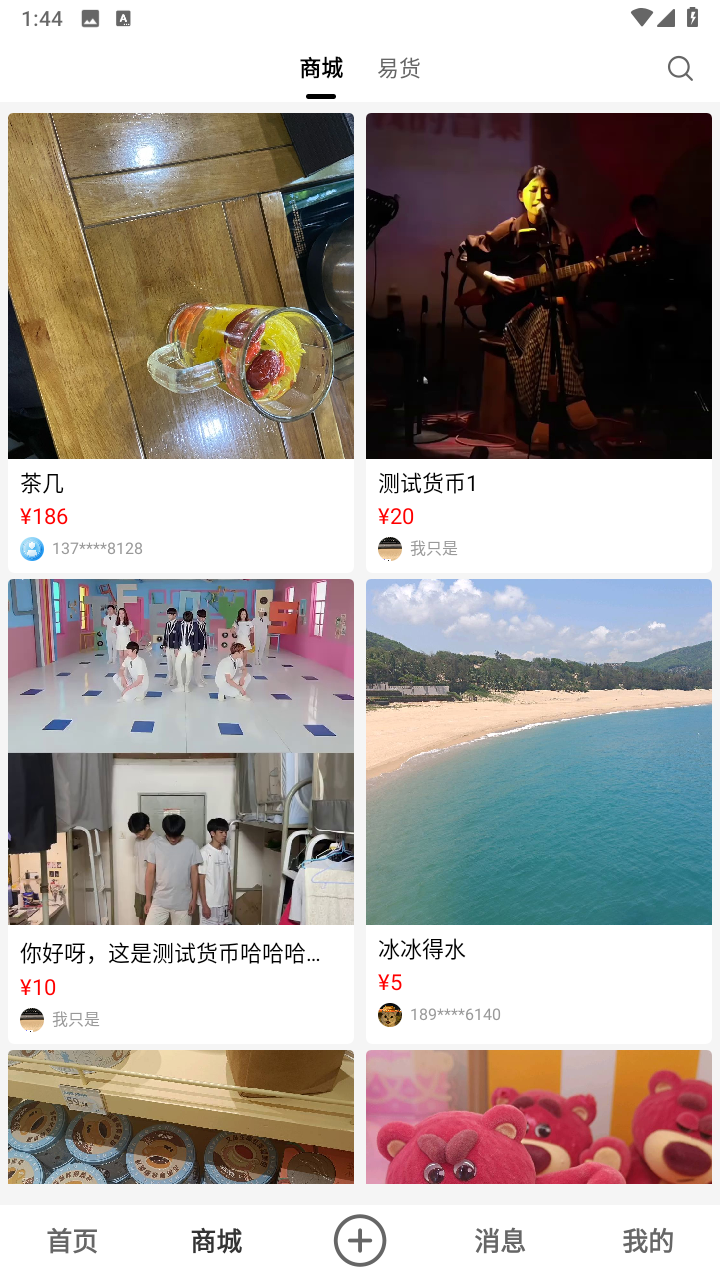Open the 消息 tab
This screenshot has width=720, height=1280.
[x=500, y=1241]
